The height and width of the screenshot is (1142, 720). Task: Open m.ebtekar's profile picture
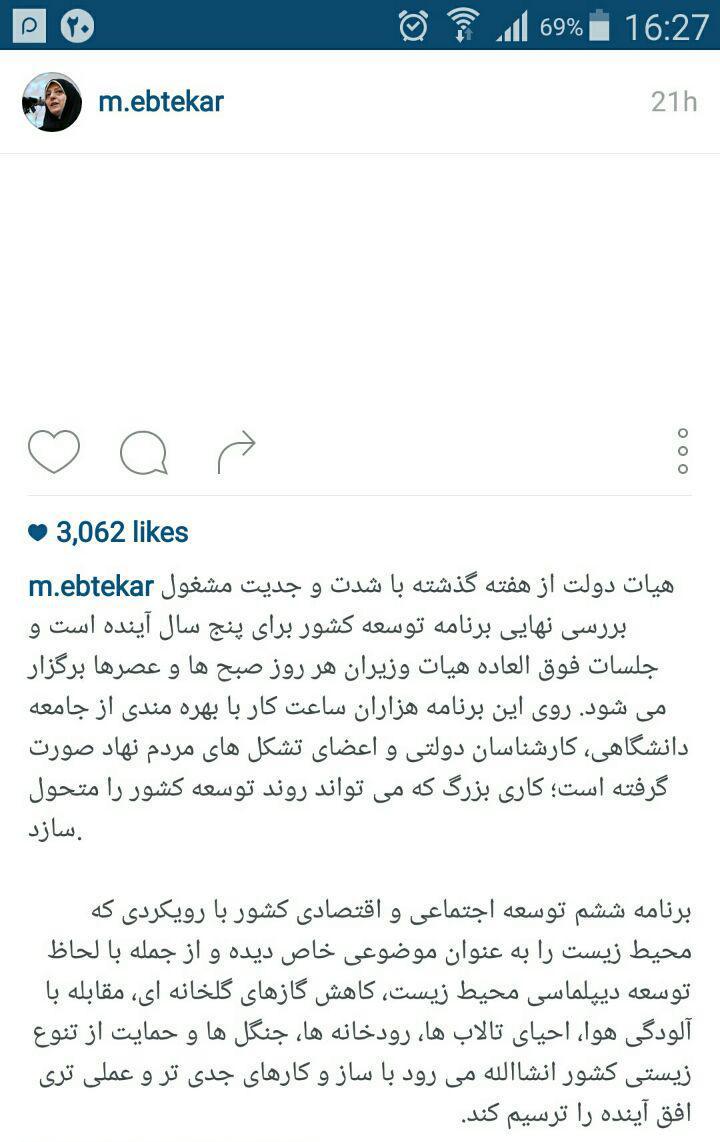(52, 102)
